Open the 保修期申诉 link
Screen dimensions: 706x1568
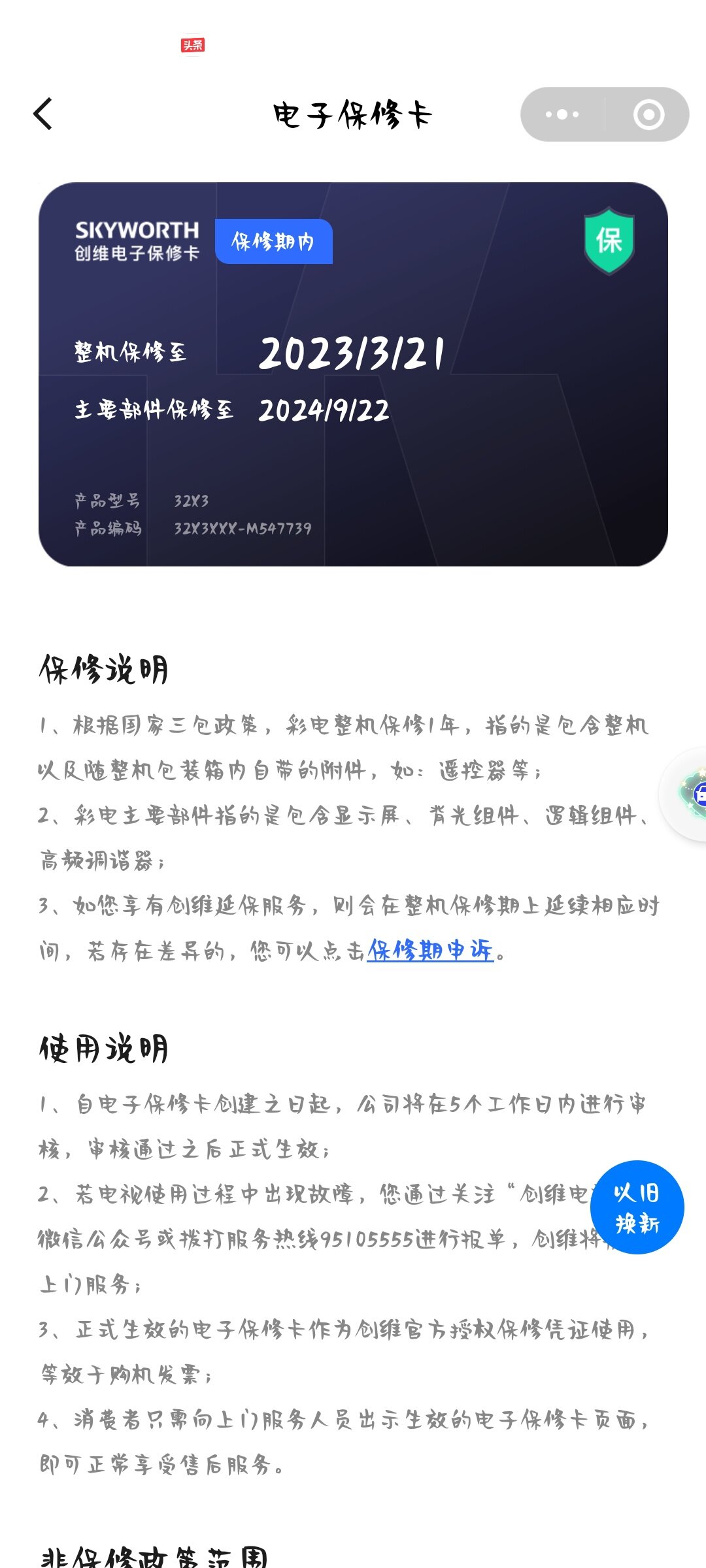tap(430, 950)
